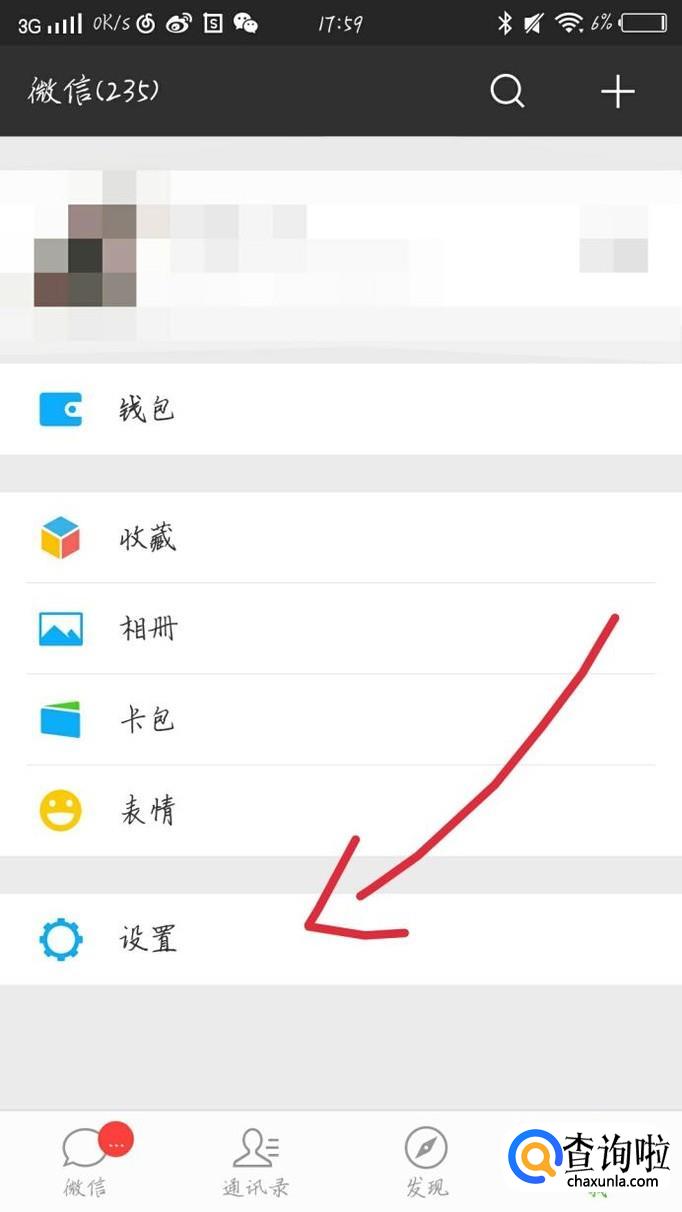Open 相册 (Album)
Viewport: 682px width, 1212px height.
(x=341, y=628)
